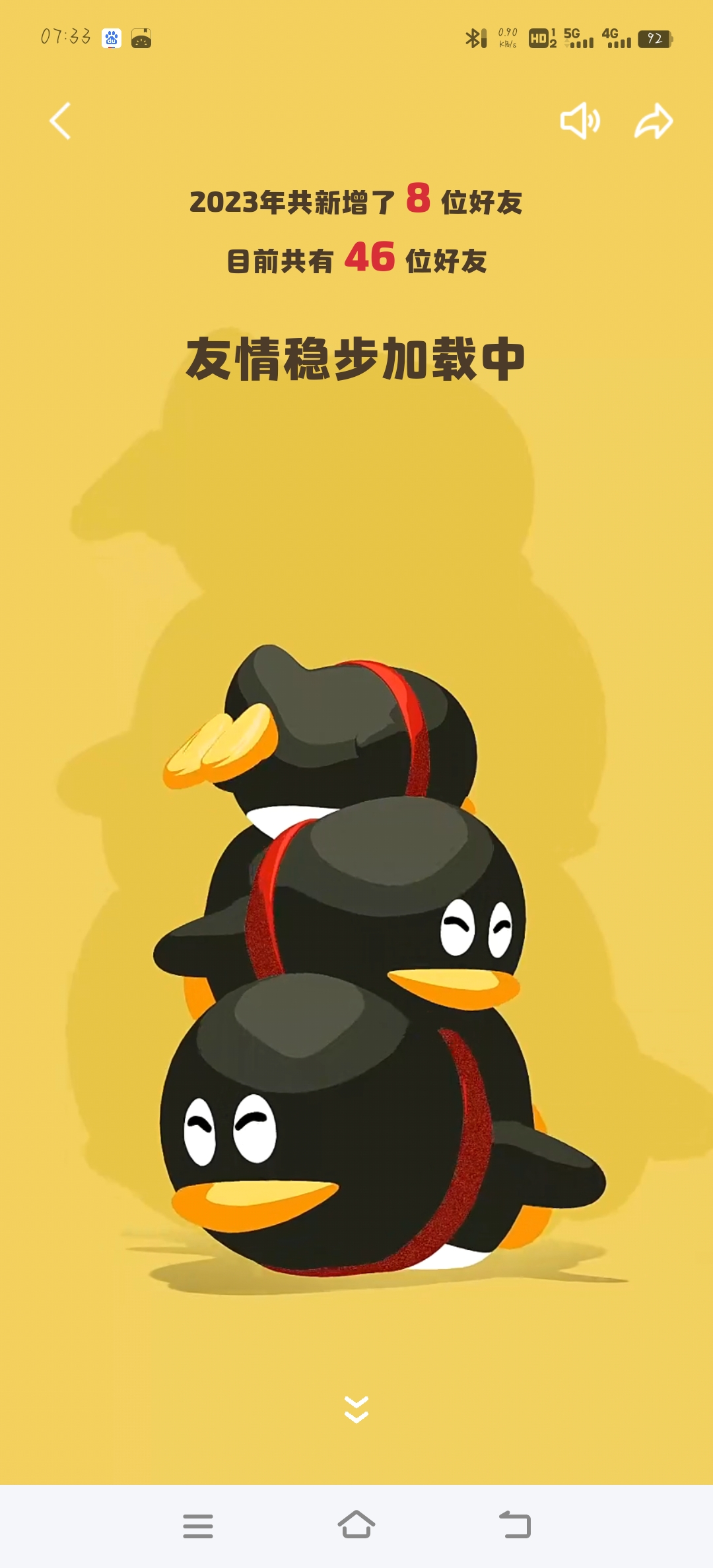Share this QQ annual report page
713x1568 pixels.
point(654,121)
